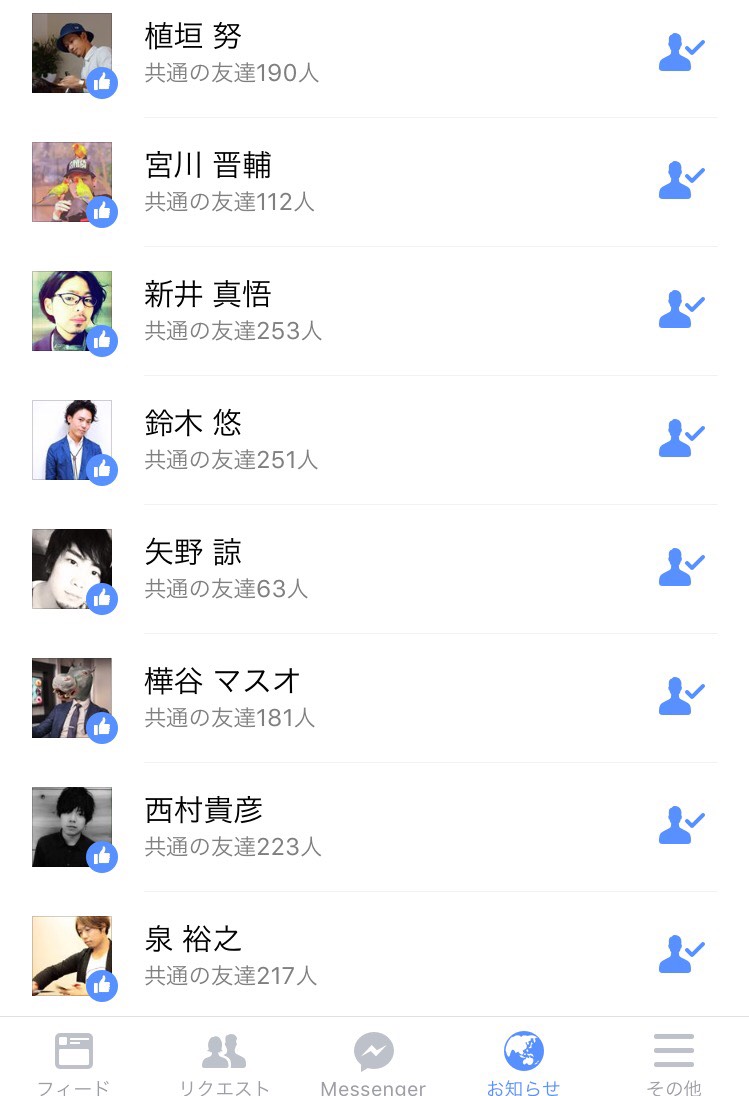Switch to the フィード tab
Screen dimensions: 749x1096
(73, 1062)
